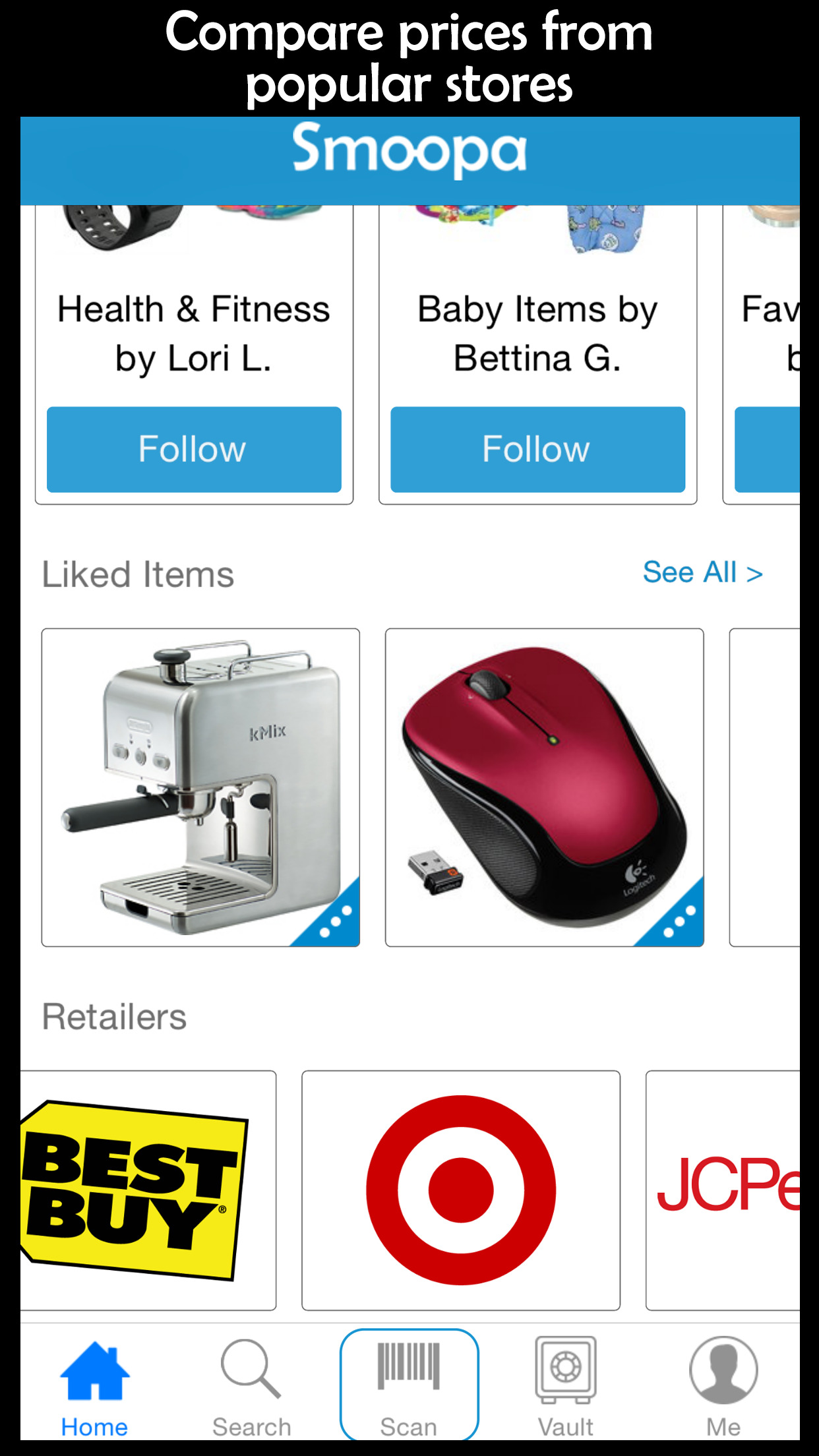Viewport: 819px width, 1456px height.
Task: Switch to the Search tab
Action: click(251, 1386)
